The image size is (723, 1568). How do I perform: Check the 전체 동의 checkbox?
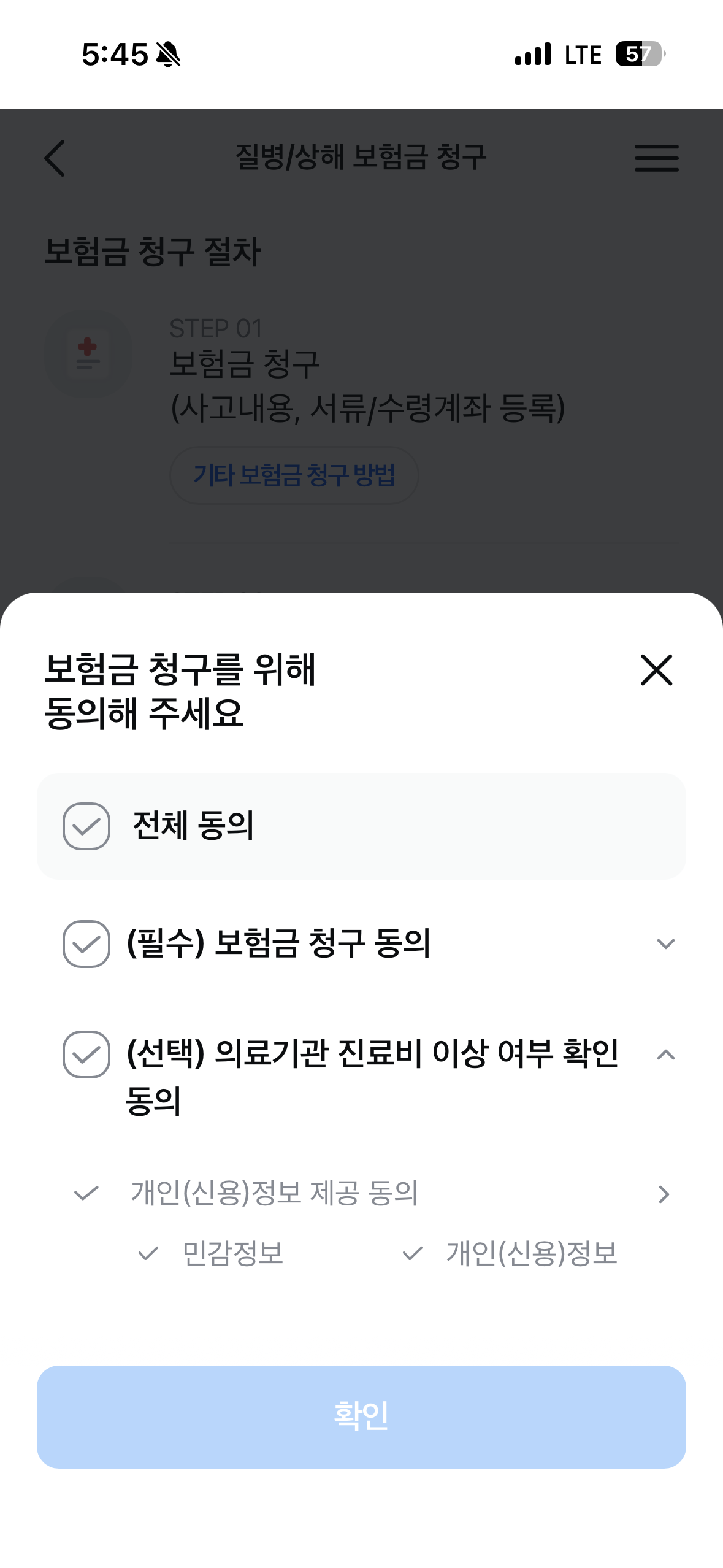(86, 826)
